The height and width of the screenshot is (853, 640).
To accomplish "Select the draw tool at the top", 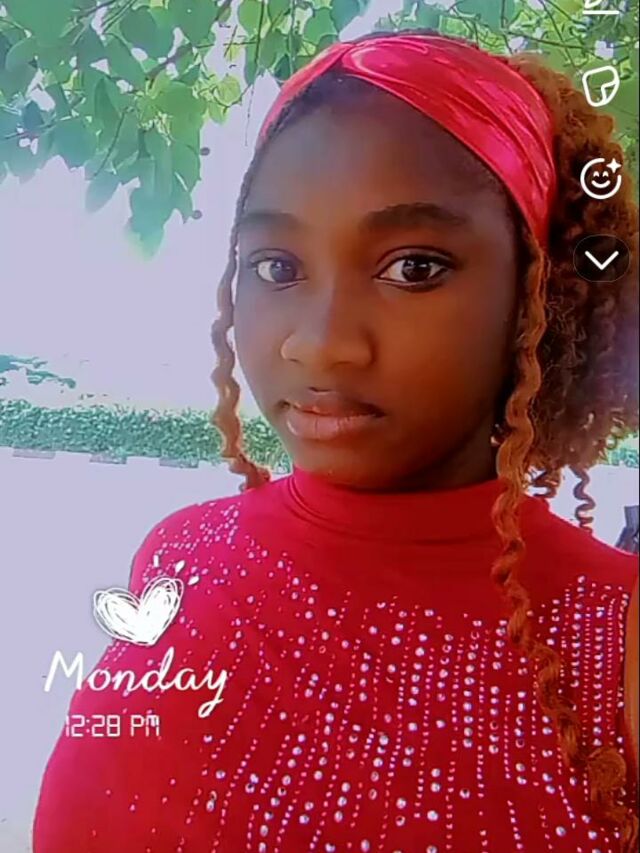I will pos(601,6).
